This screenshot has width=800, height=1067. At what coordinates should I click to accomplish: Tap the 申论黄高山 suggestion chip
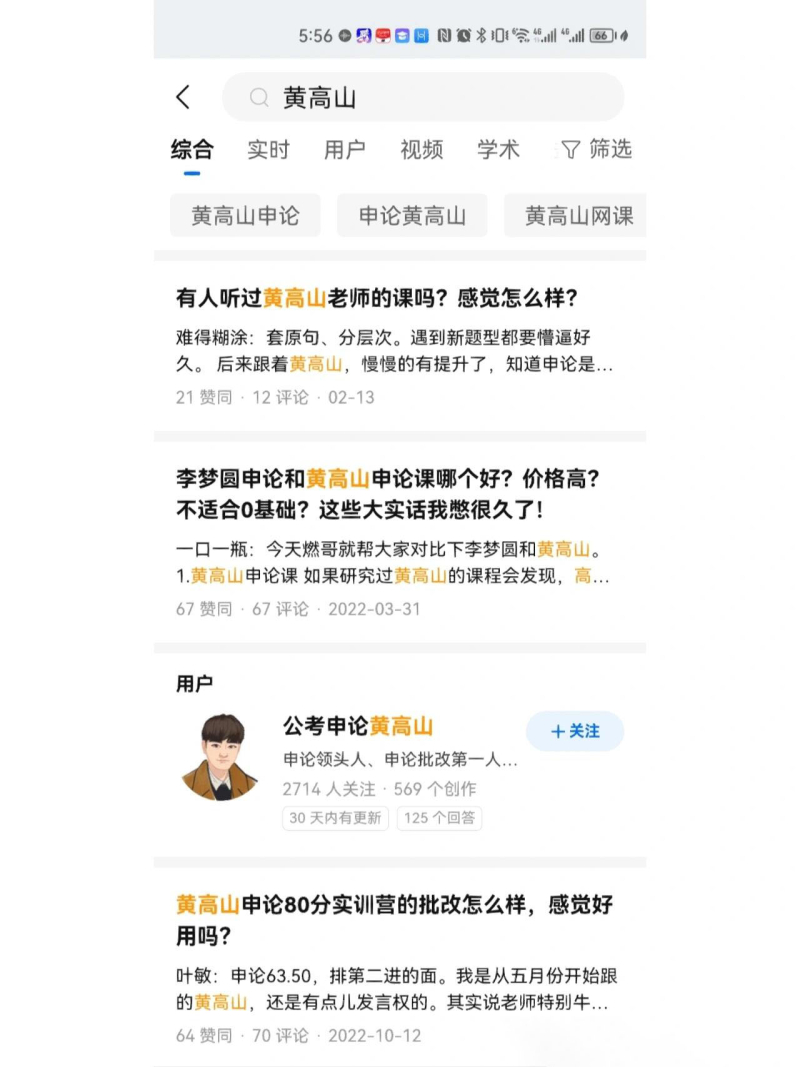coord(412,216)
